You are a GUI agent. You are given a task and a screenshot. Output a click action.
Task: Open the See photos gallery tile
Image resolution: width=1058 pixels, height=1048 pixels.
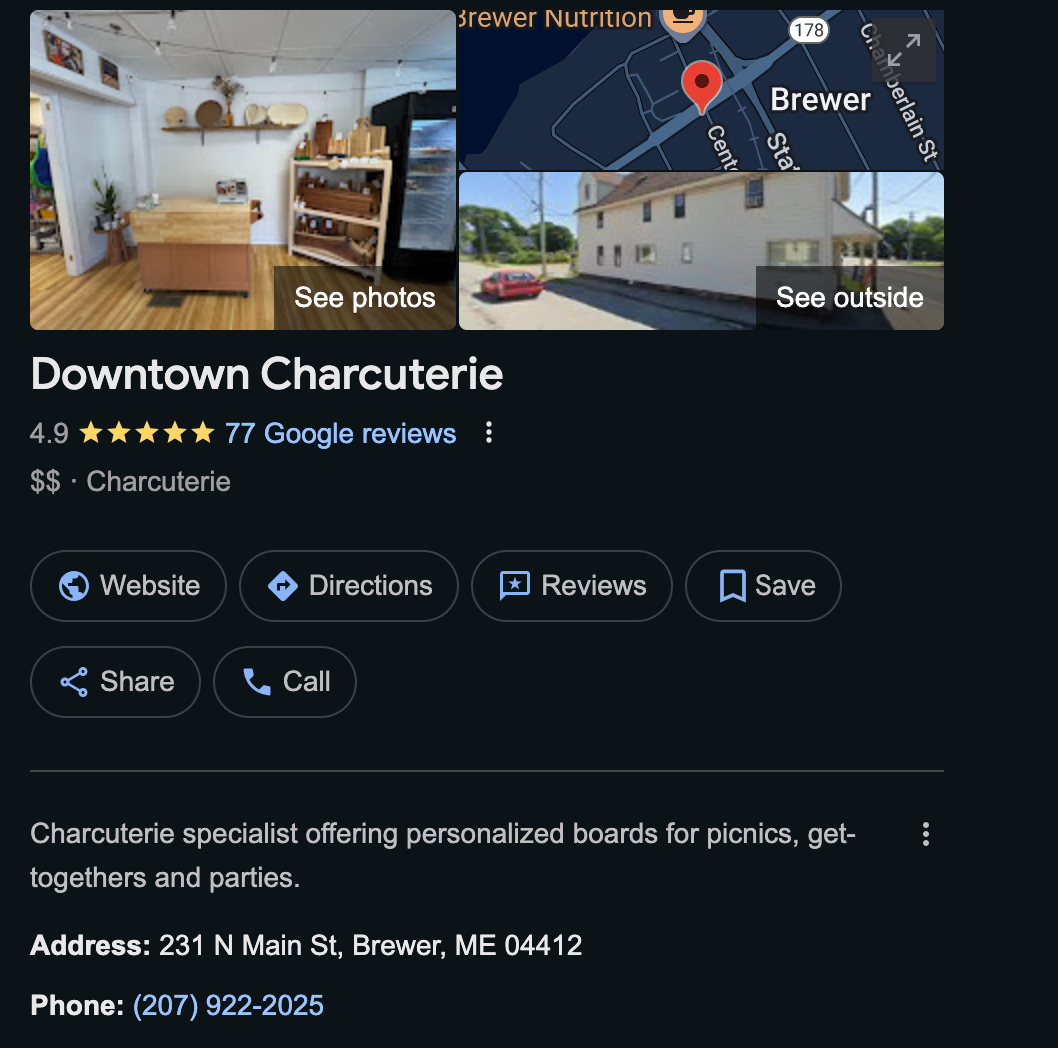tap(243, 170)
